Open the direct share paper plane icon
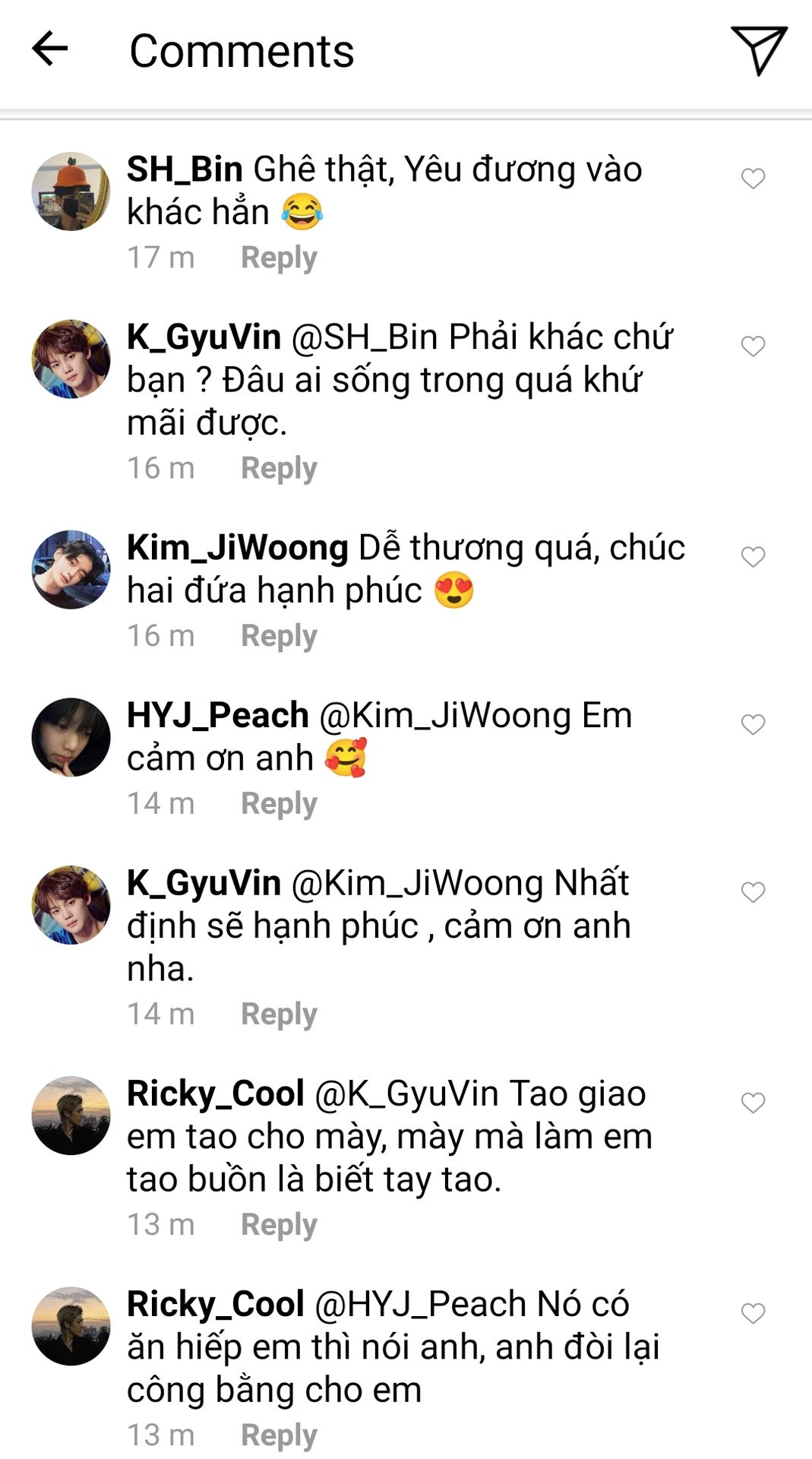The image size is (812, 1459). point(758,50)
